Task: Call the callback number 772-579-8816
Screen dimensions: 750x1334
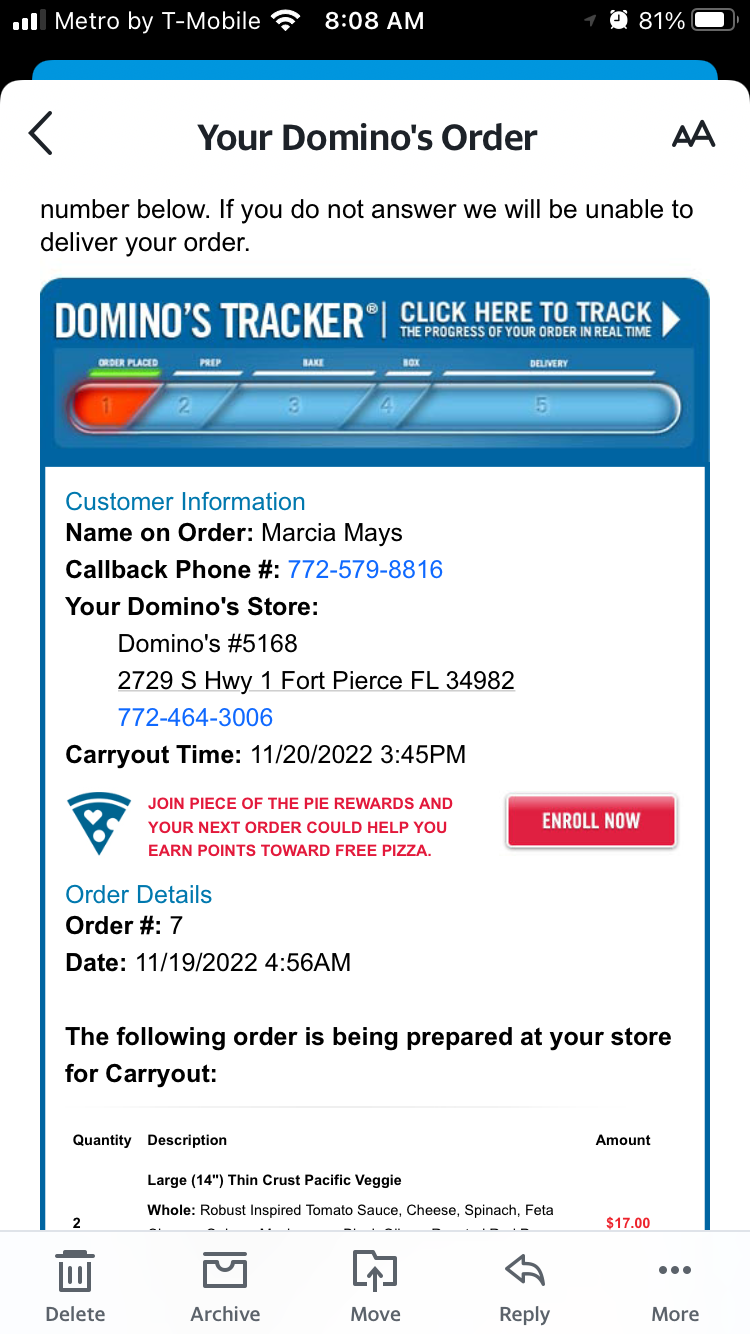Action: (x=365, y=570)
